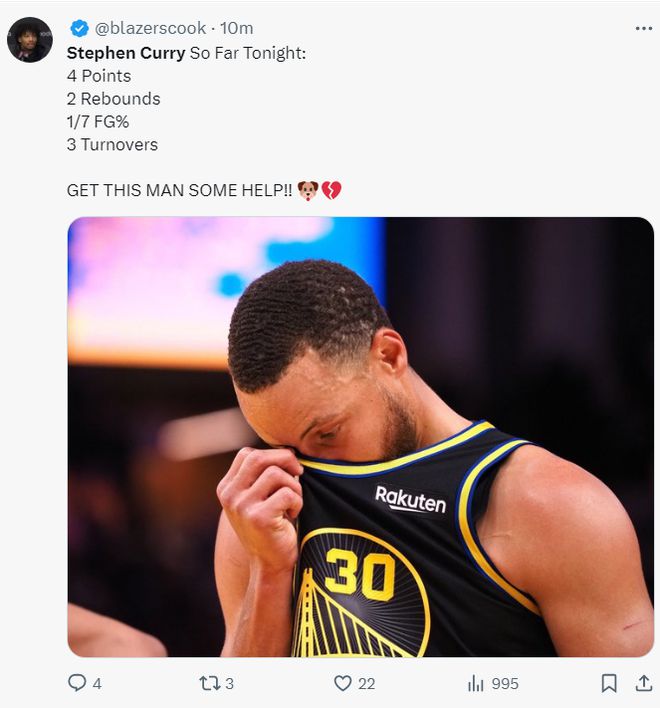Open the @blazerscook profile handle
The image size is (660, 708).
pos(151,28)
